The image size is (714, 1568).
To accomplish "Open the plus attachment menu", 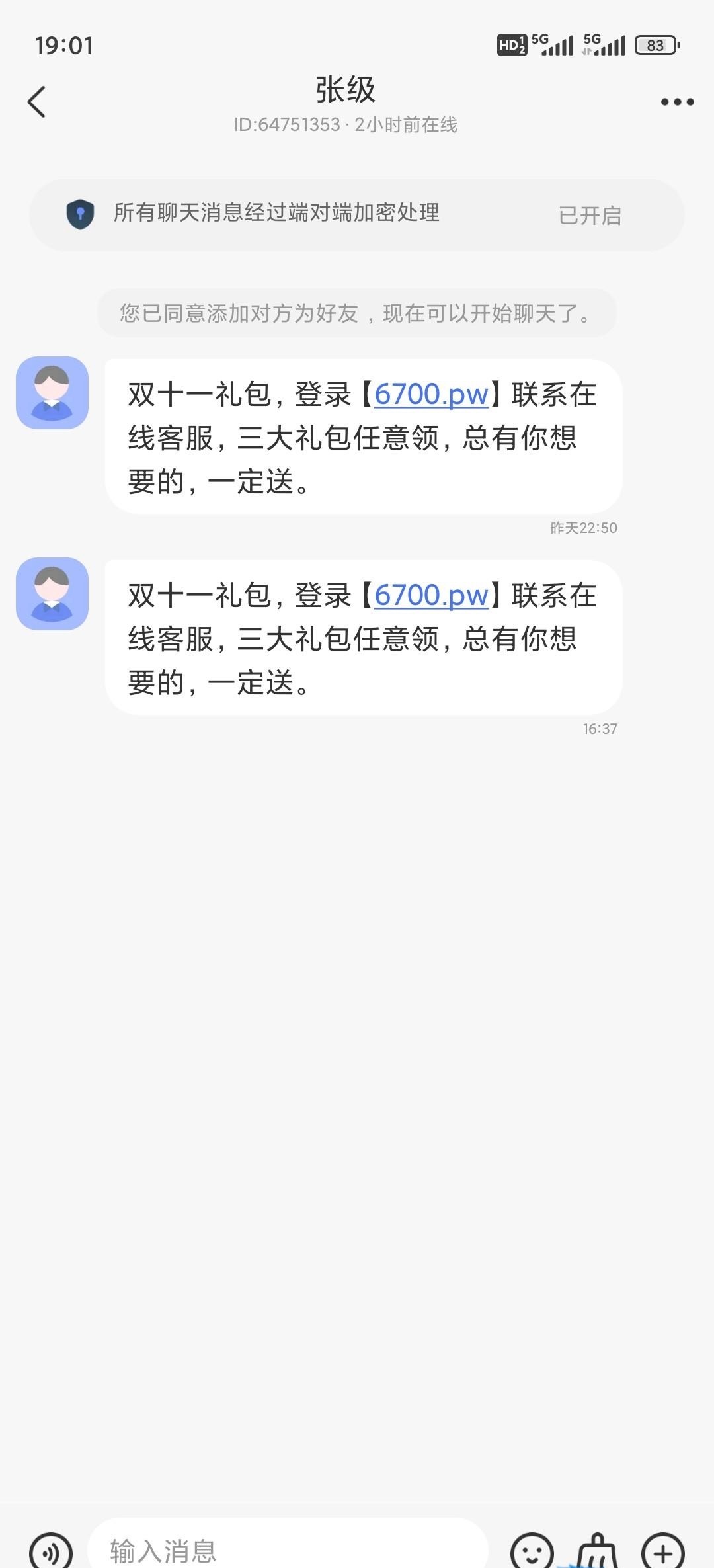I will (x=662, y=1551).
